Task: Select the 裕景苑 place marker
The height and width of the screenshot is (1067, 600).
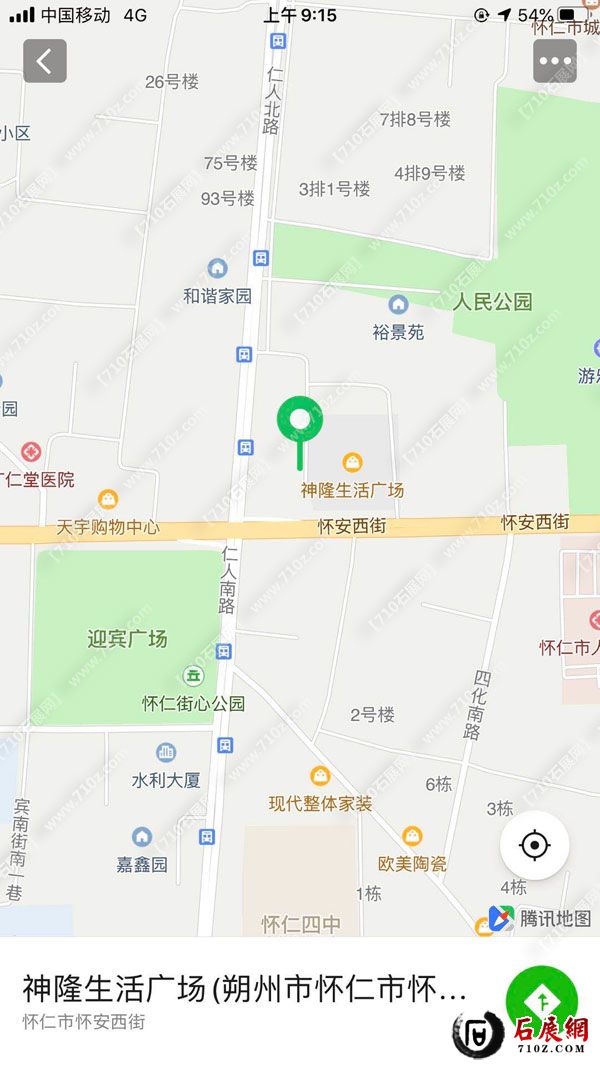Action: (x=398, y=305)
